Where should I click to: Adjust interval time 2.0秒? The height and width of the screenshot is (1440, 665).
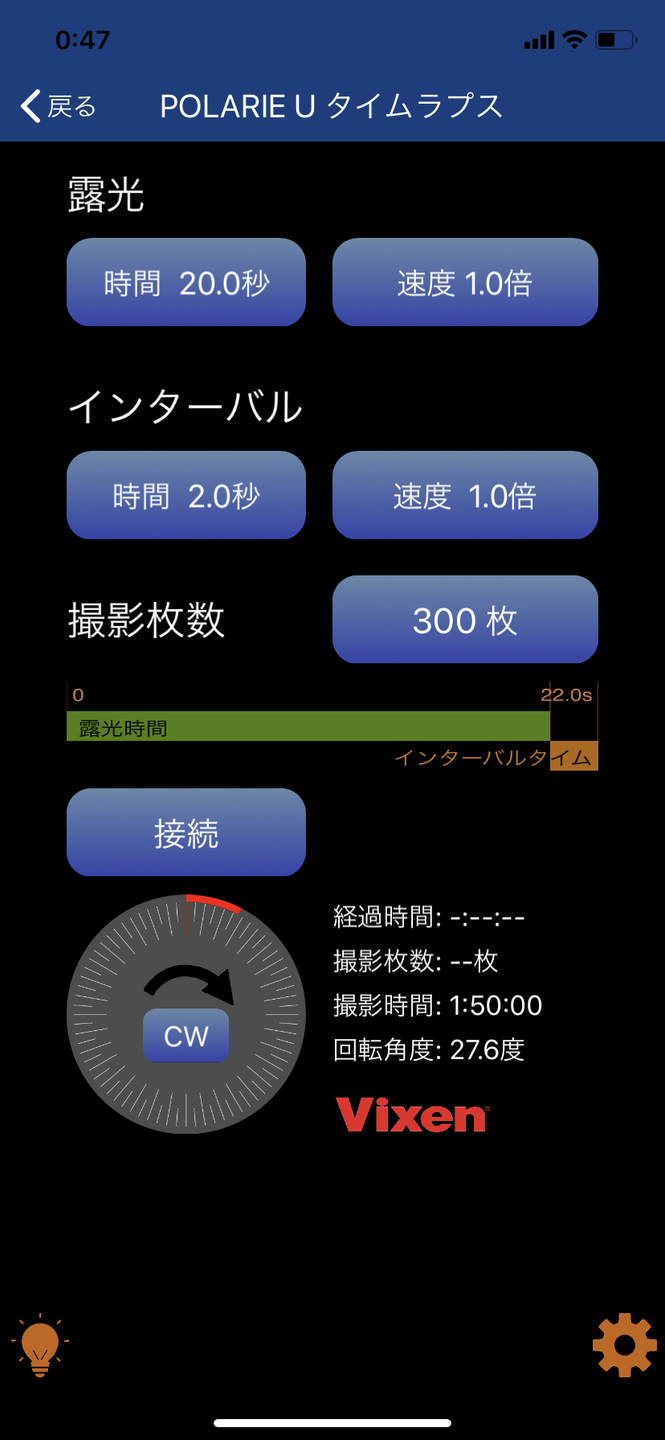(x=186, y=496)
